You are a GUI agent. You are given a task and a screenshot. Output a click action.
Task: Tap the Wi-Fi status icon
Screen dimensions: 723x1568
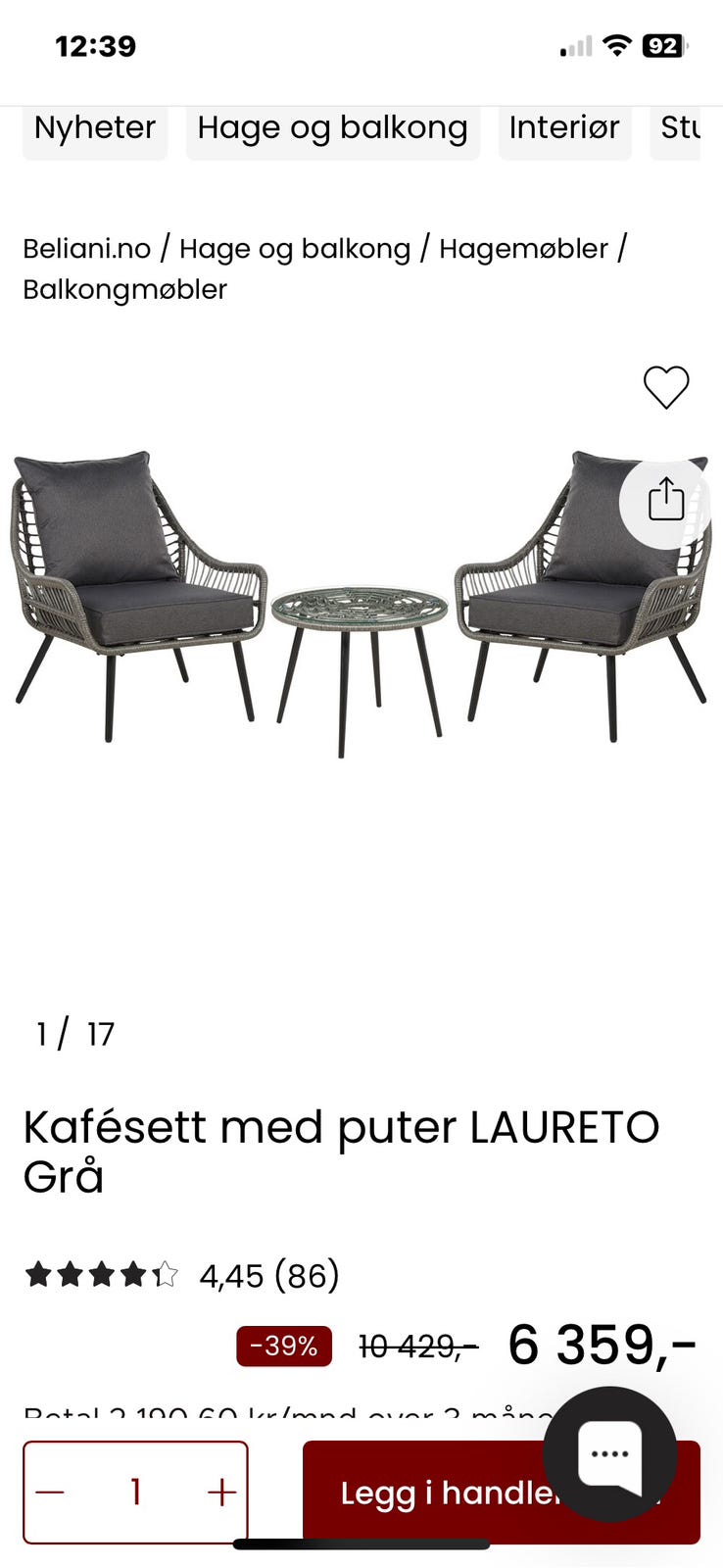(x=615, y=46)
